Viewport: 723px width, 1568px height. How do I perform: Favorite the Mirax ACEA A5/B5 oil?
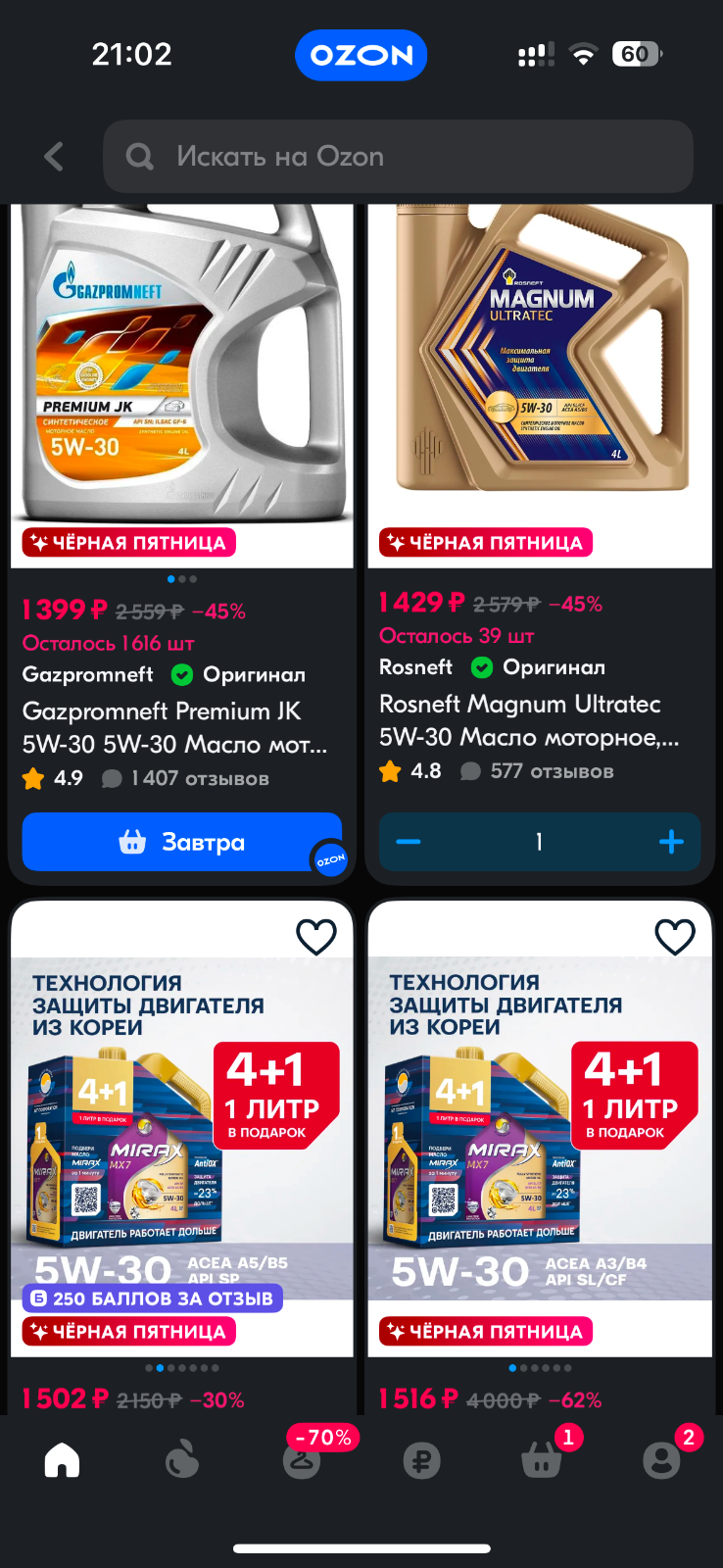click(x=316, y=937)
